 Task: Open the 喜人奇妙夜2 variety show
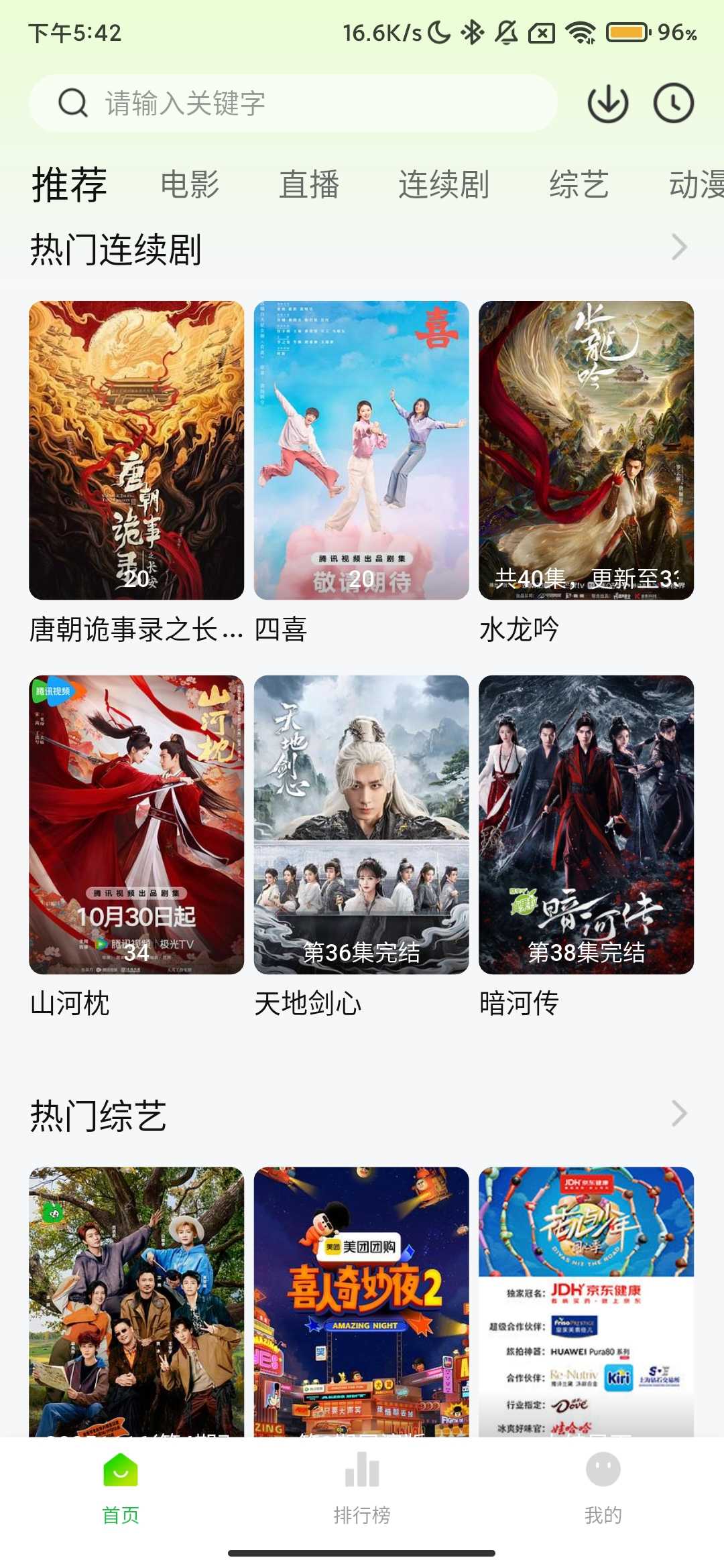(361, 1300)
